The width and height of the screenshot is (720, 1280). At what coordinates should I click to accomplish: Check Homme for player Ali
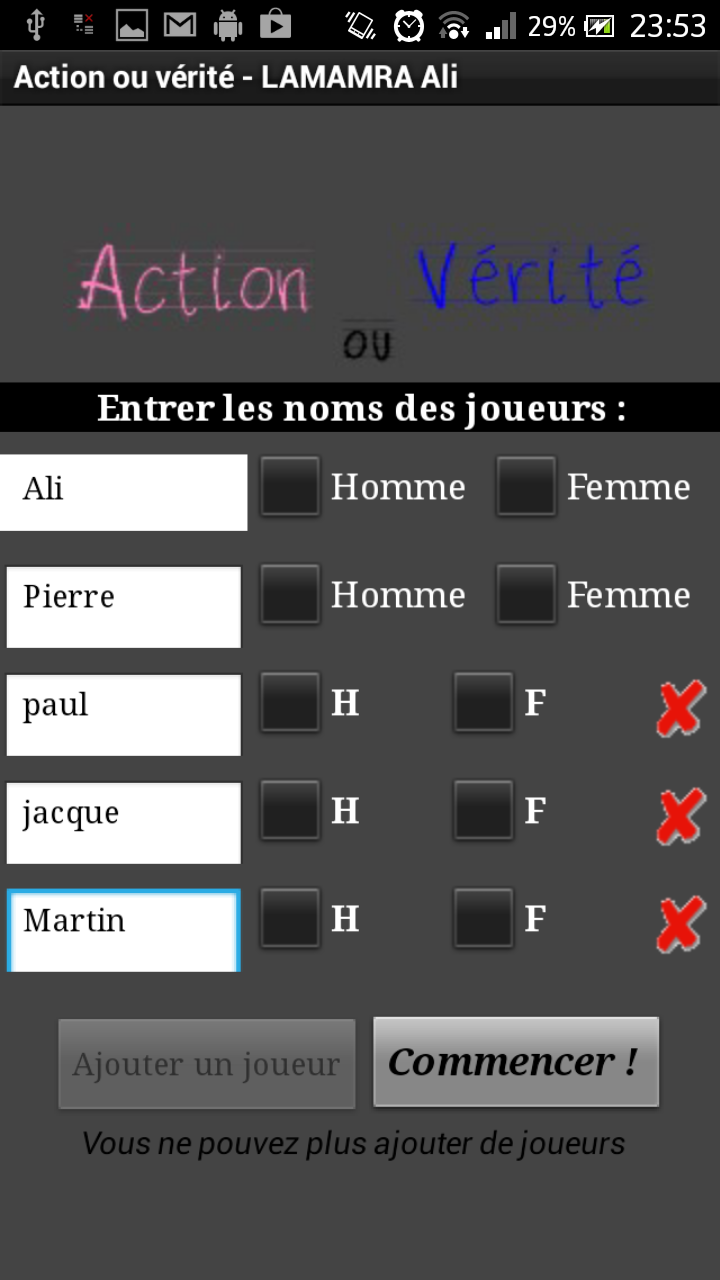(290, 487)
